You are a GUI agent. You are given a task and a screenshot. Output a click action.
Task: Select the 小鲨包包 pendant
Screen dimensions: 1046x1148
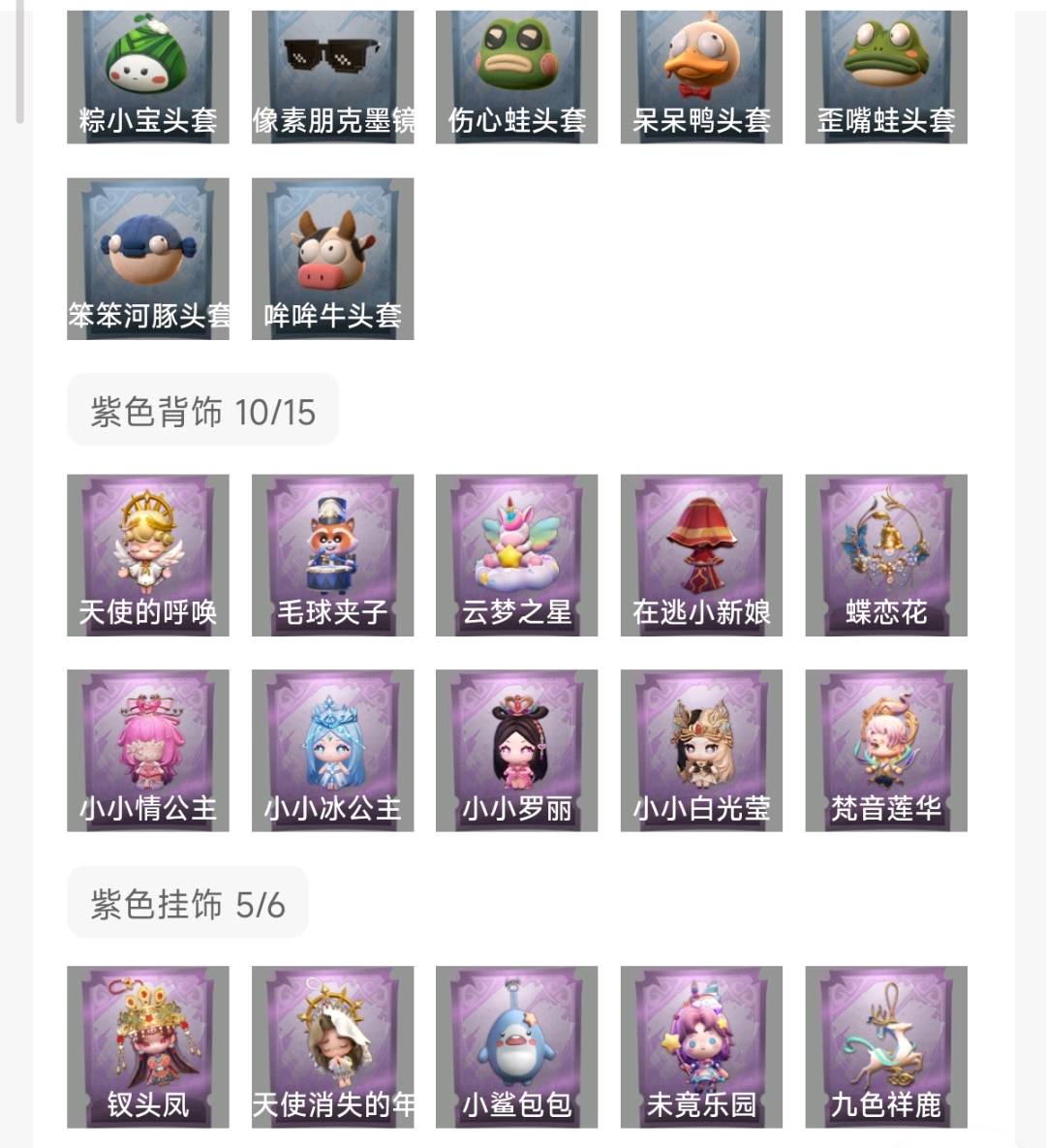coord(516,1046)
